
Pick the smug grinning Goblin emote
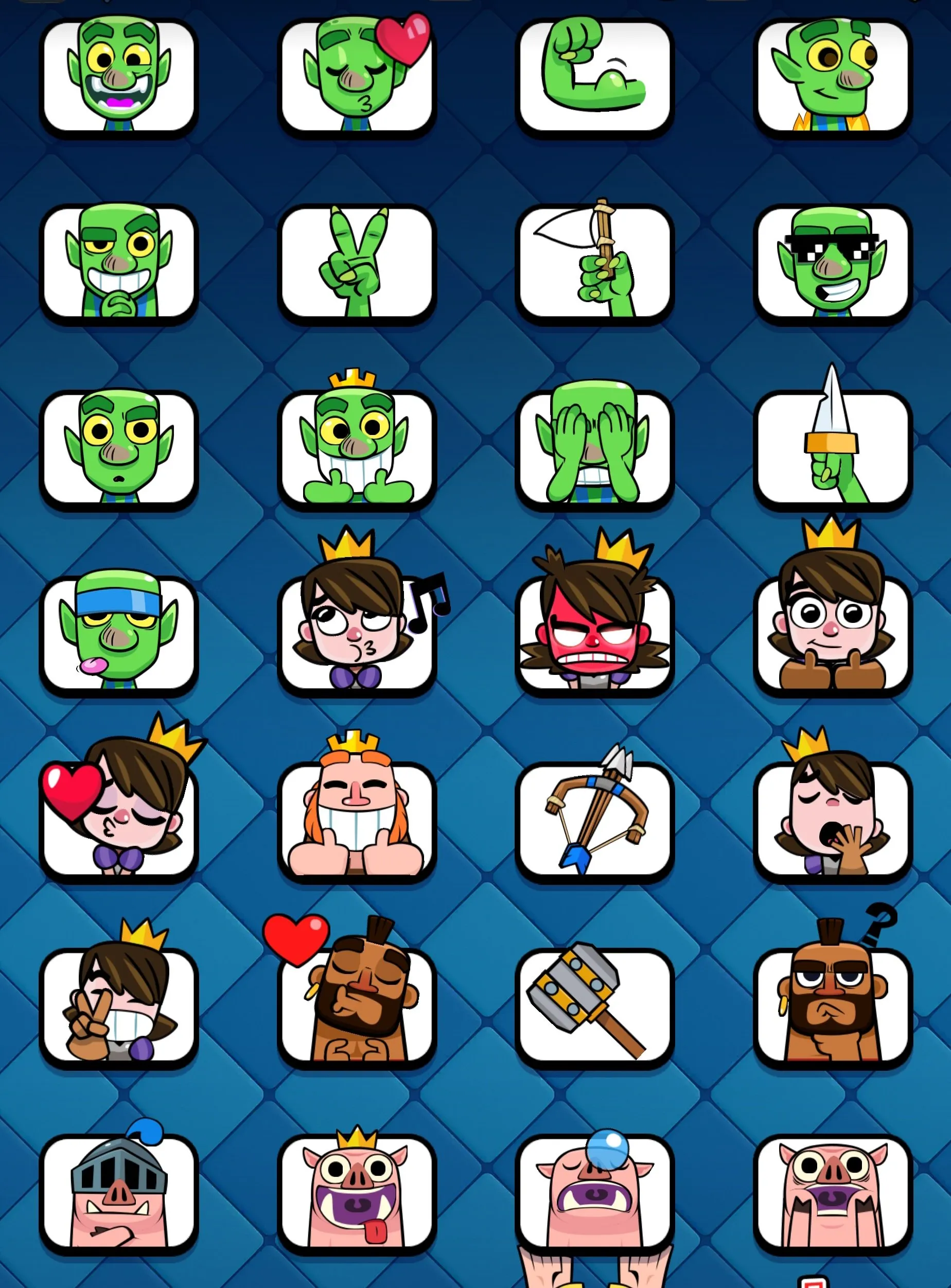pos(121,262)
